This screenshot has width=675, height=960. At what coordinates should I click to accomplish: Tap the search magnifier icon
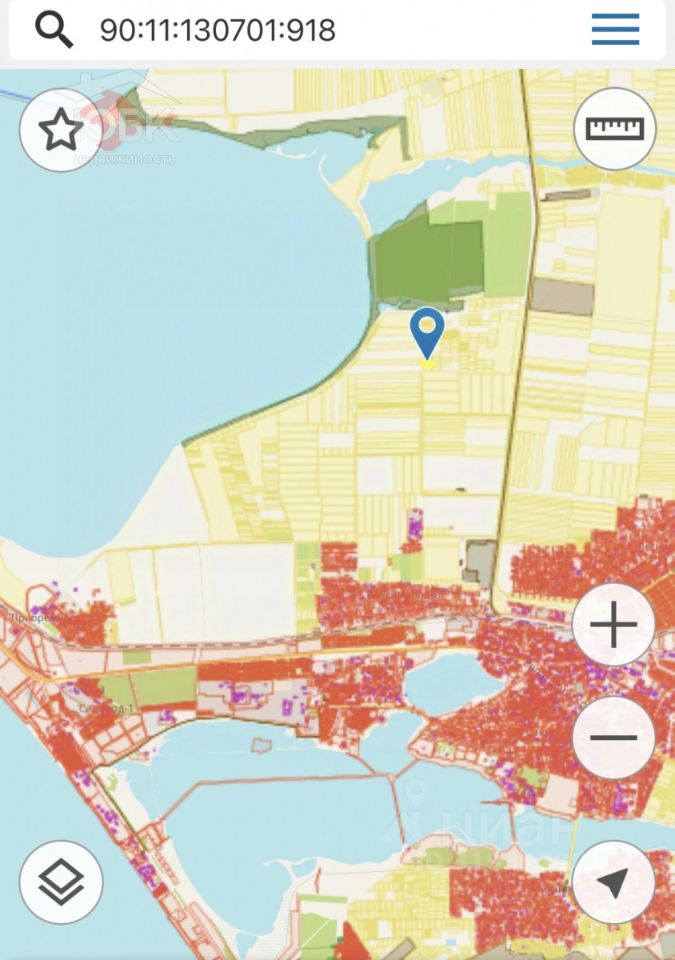(x=54, y=30)
